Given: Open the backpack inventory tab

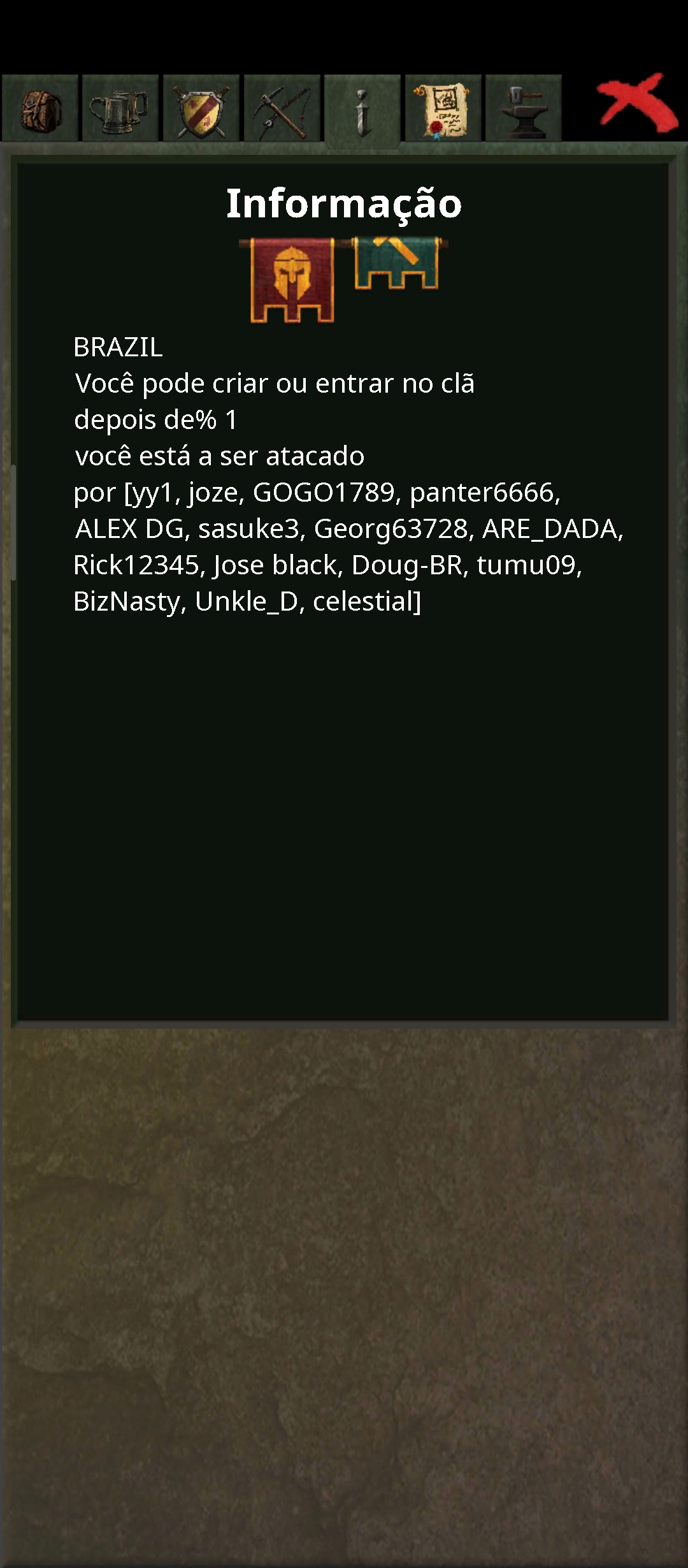Looking at the screenshot, I should click(x=39, y=110).
